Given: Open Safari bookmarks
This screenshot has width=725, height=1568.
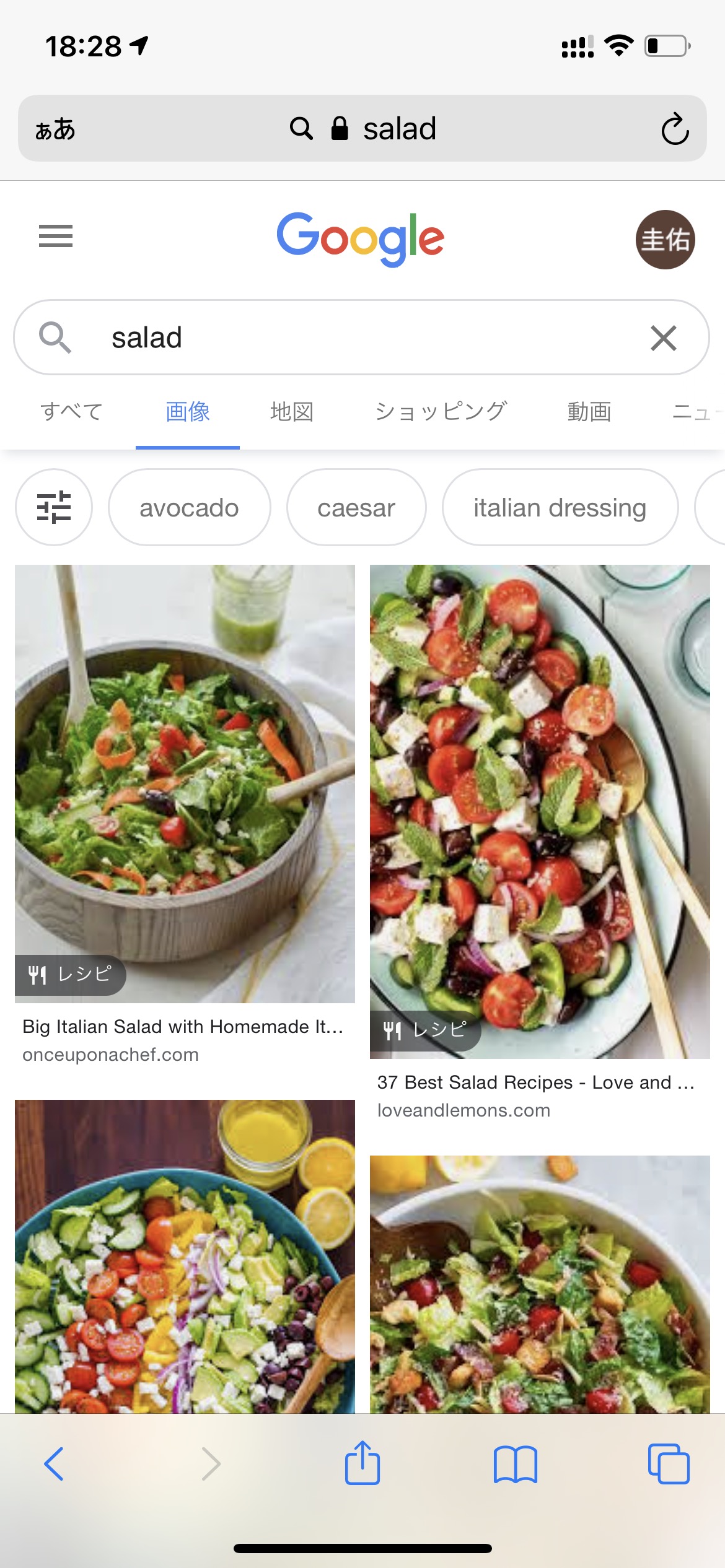Looking at the screenshot, I should click(516, 1464).
